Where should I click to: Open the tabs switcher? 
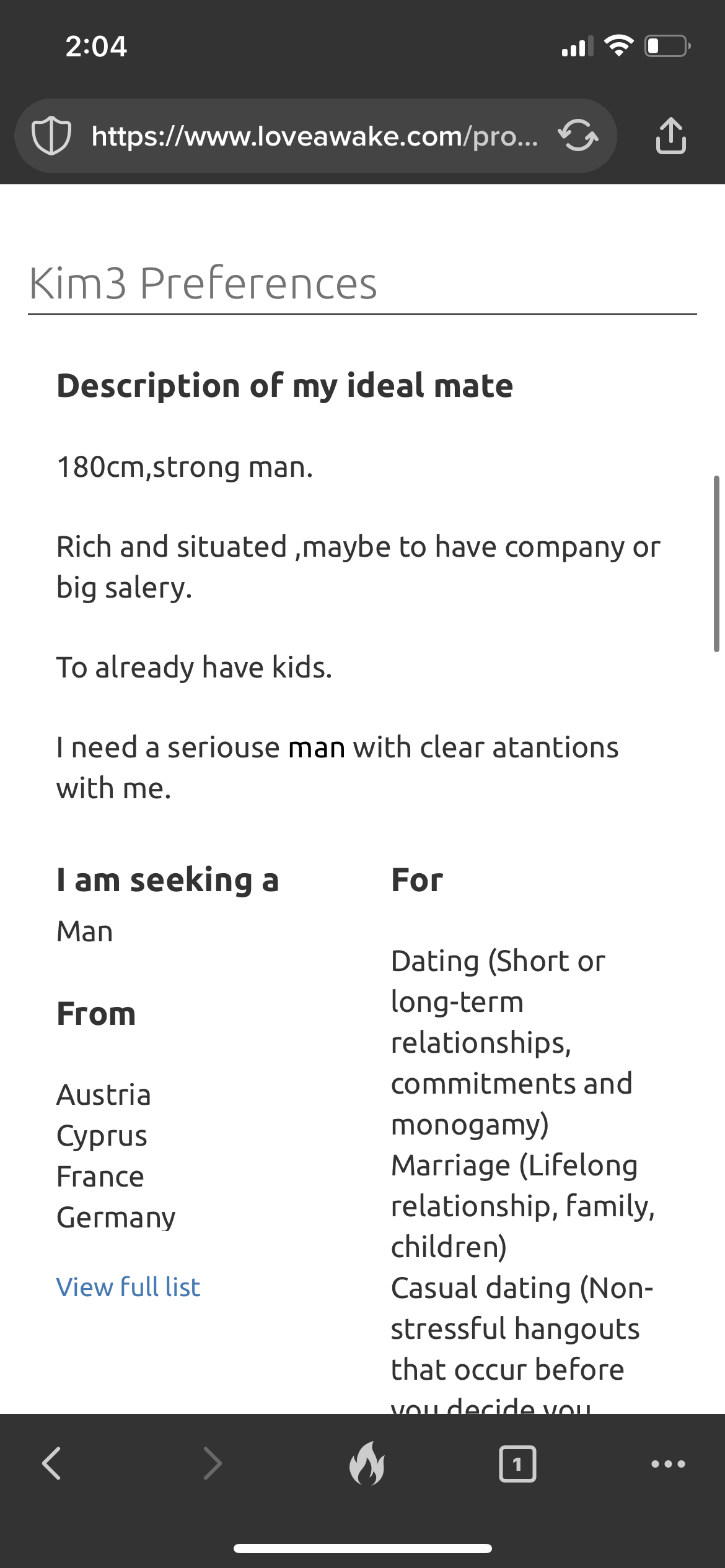click(517, 1464)
